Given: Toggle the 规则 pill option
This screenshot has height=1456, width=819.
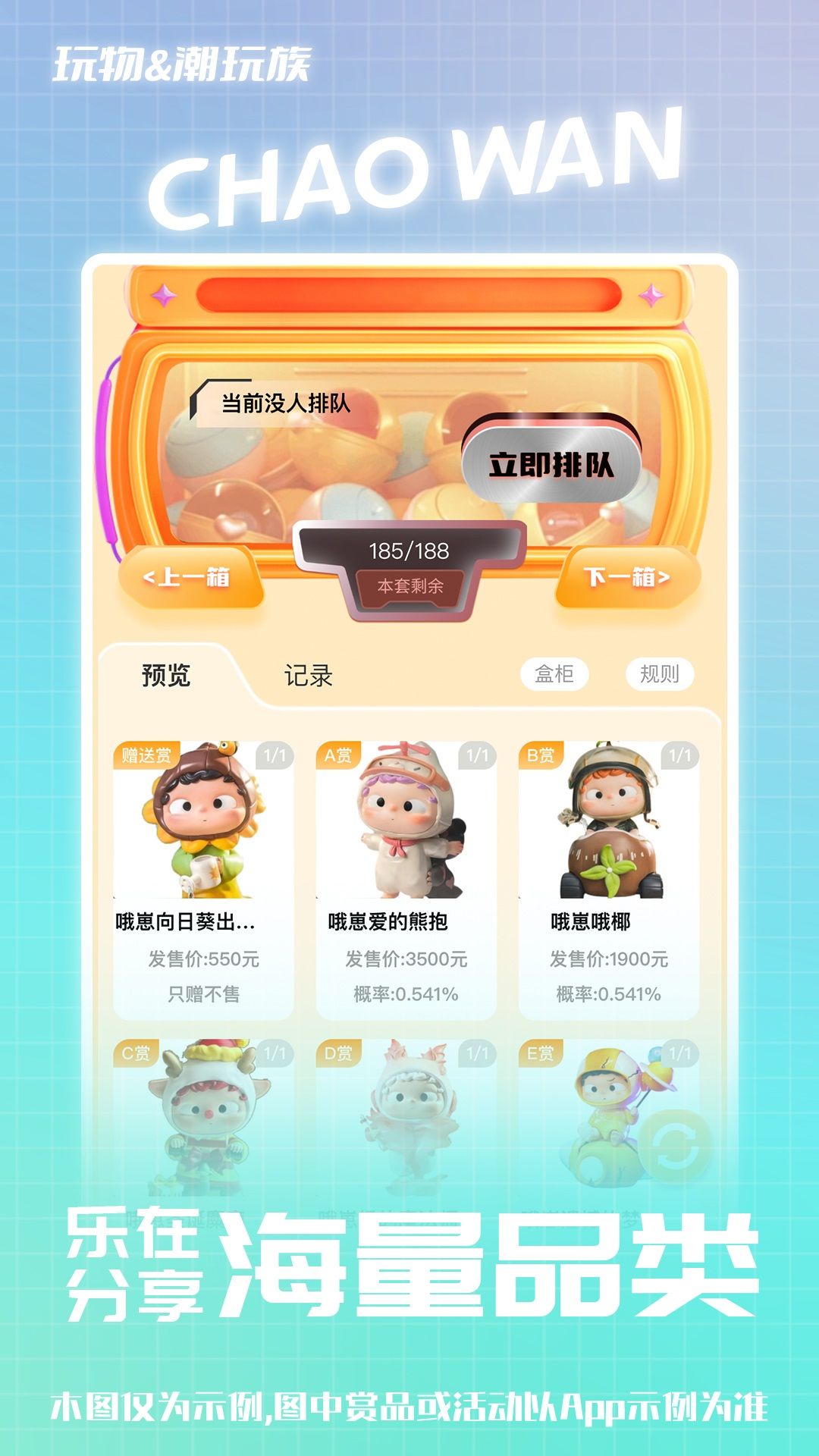Looking at the screenshot, I should coord(659,672).
